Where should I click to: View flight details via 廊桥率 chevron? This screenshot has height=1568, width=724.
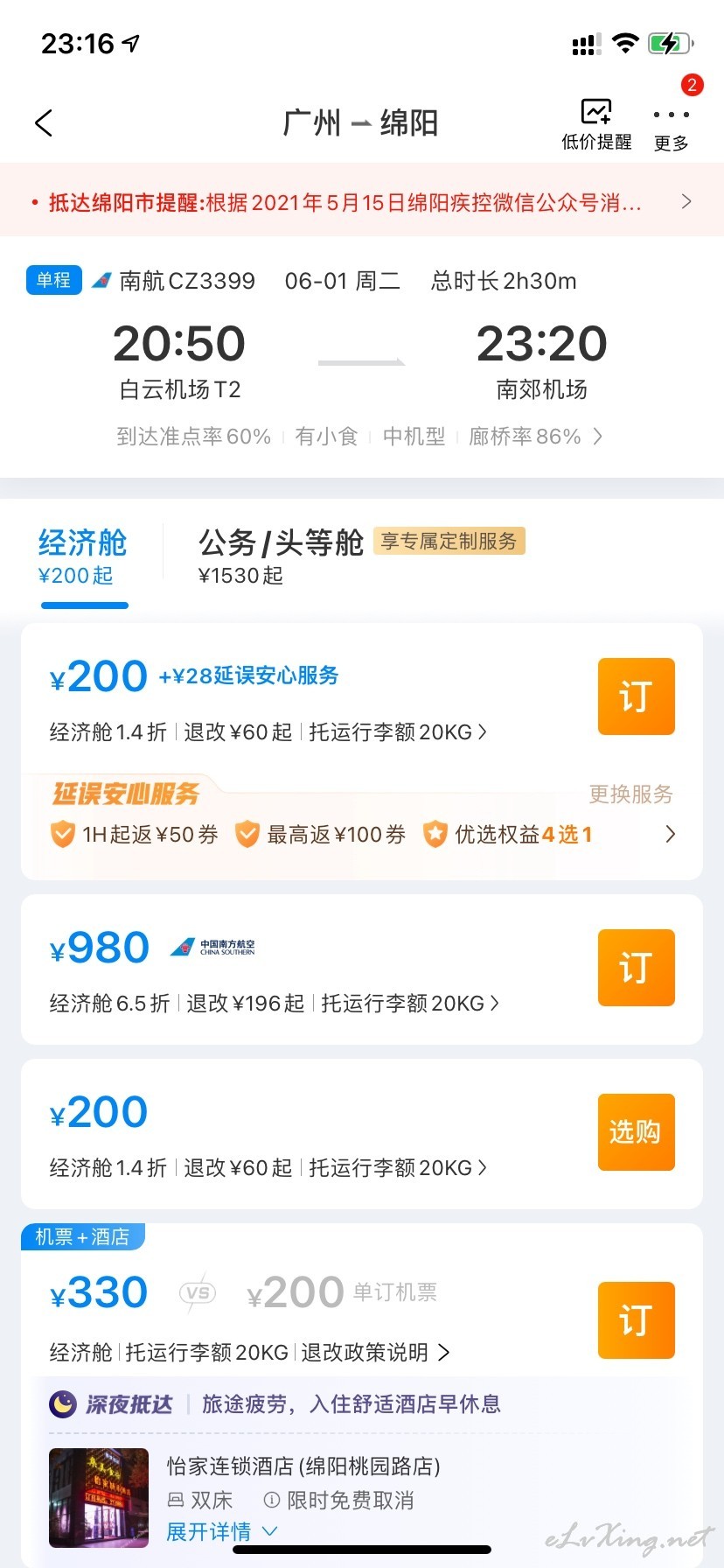click(x=598, y=437)
